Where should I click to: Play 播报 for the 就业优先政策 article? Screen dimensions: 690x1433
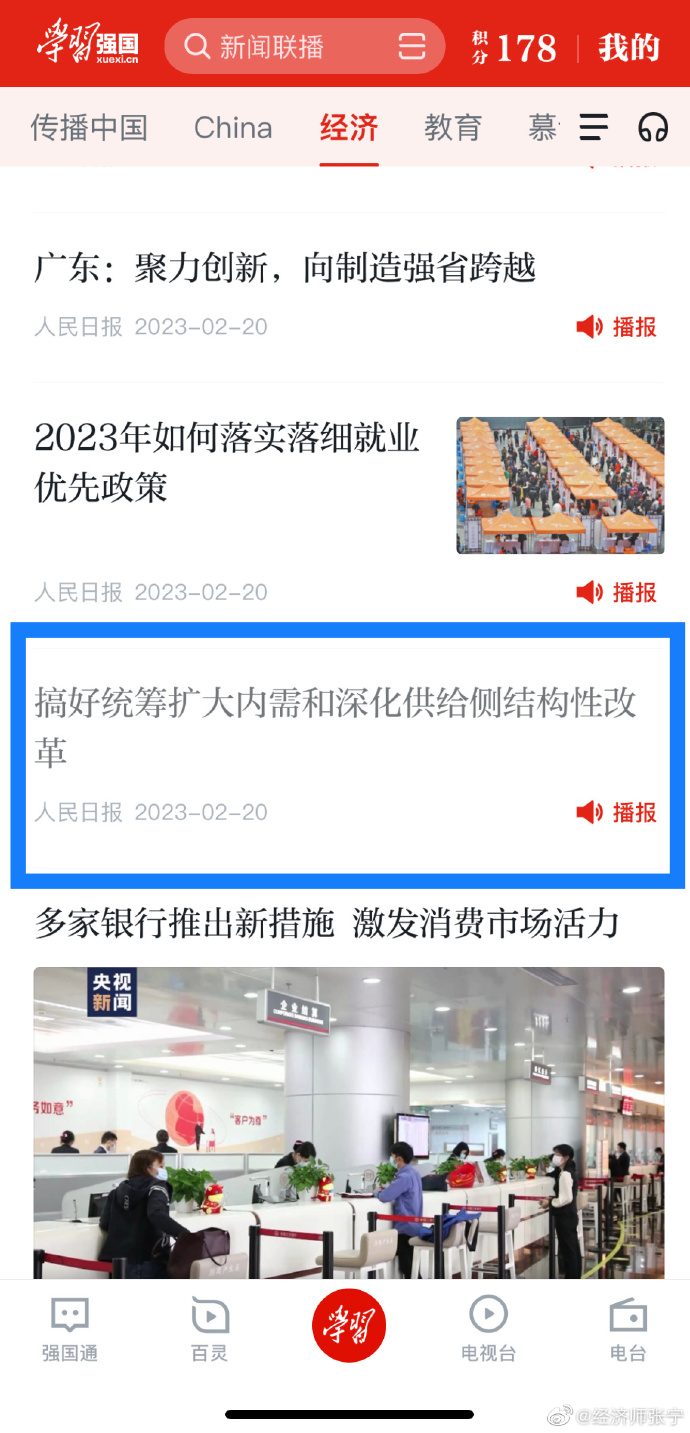pyautogui.click(x=617, y=592)
